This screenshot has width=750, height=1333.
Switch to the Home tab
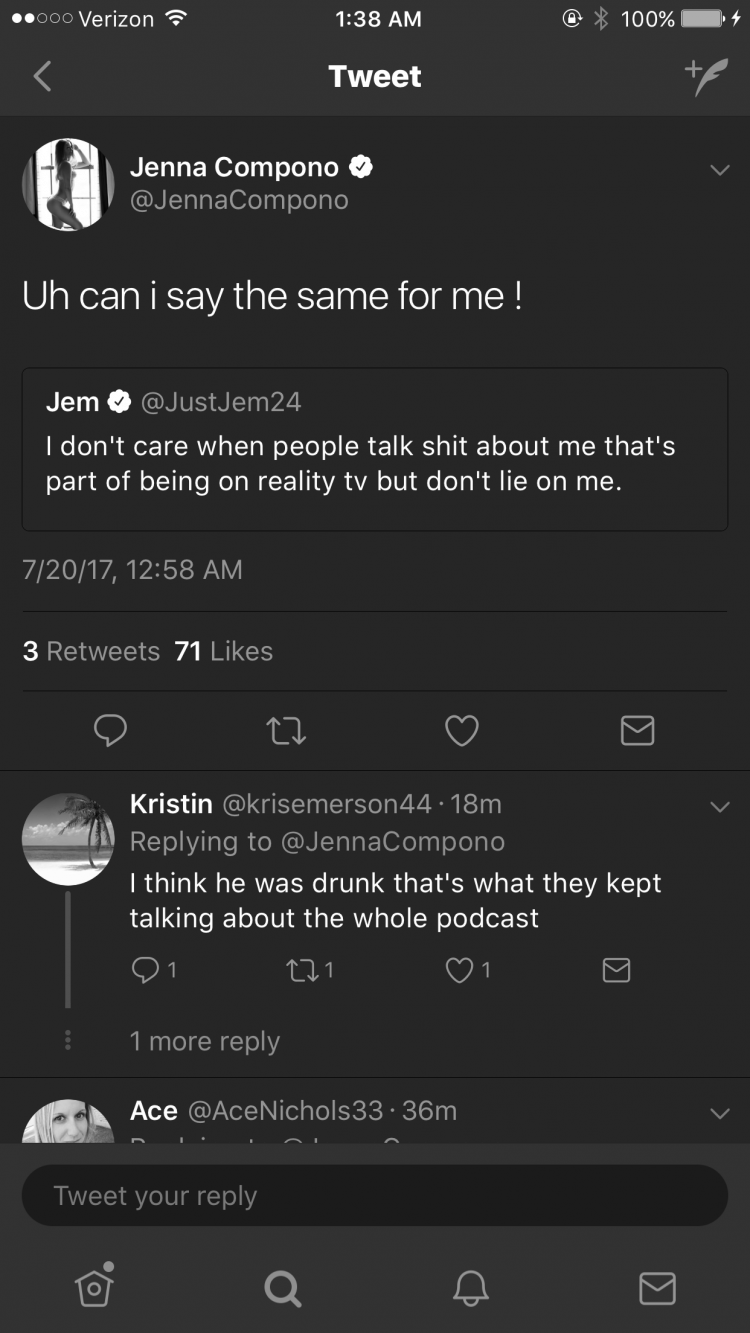94,1286
